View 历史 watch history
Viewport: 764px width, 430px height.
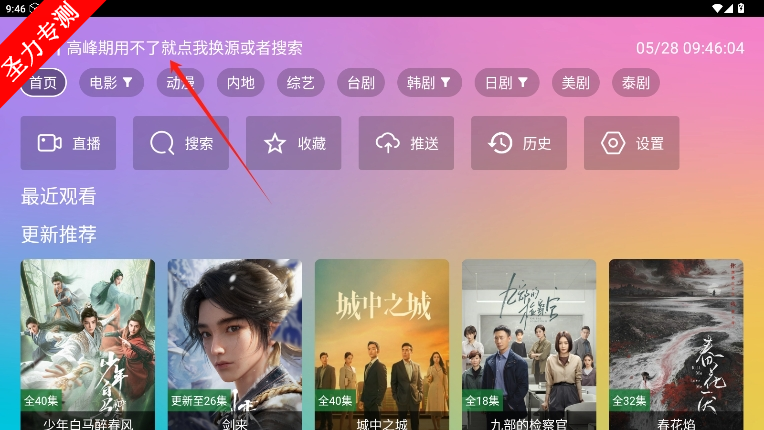[x=519, y=143]
